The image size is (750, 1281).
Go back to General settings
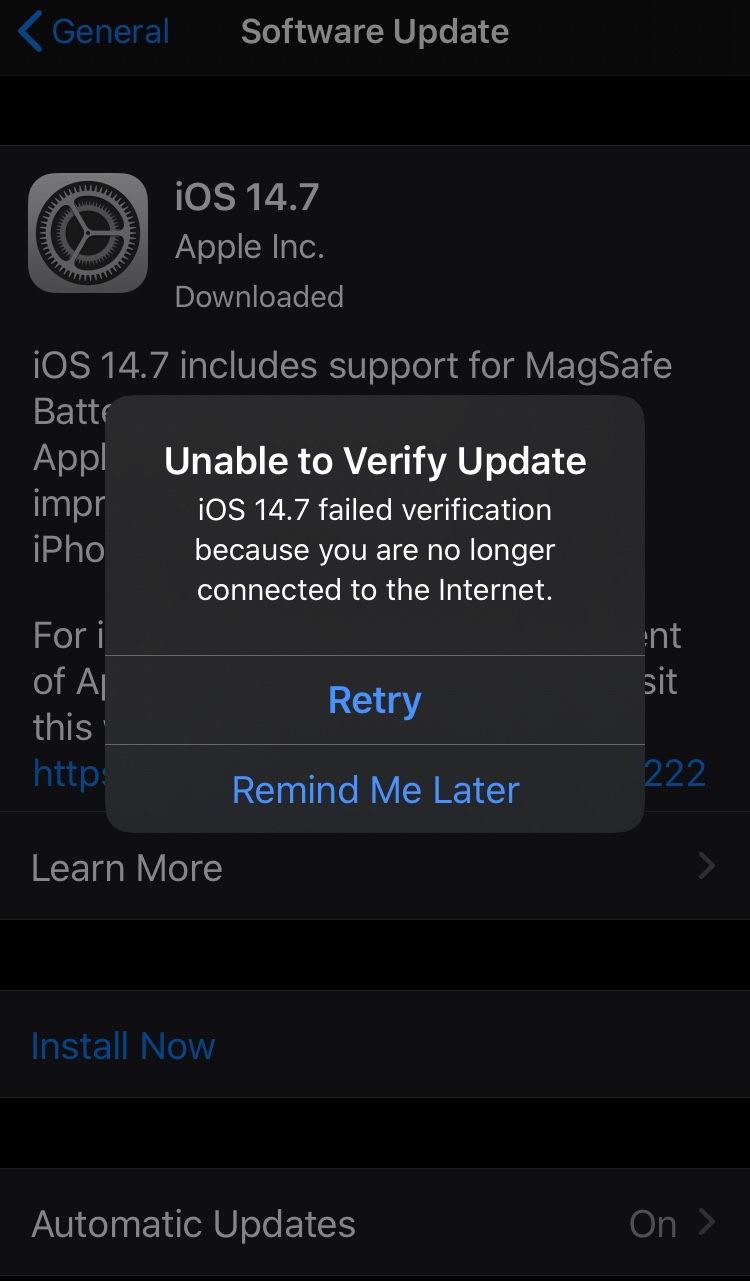click(x=95, y=32)
